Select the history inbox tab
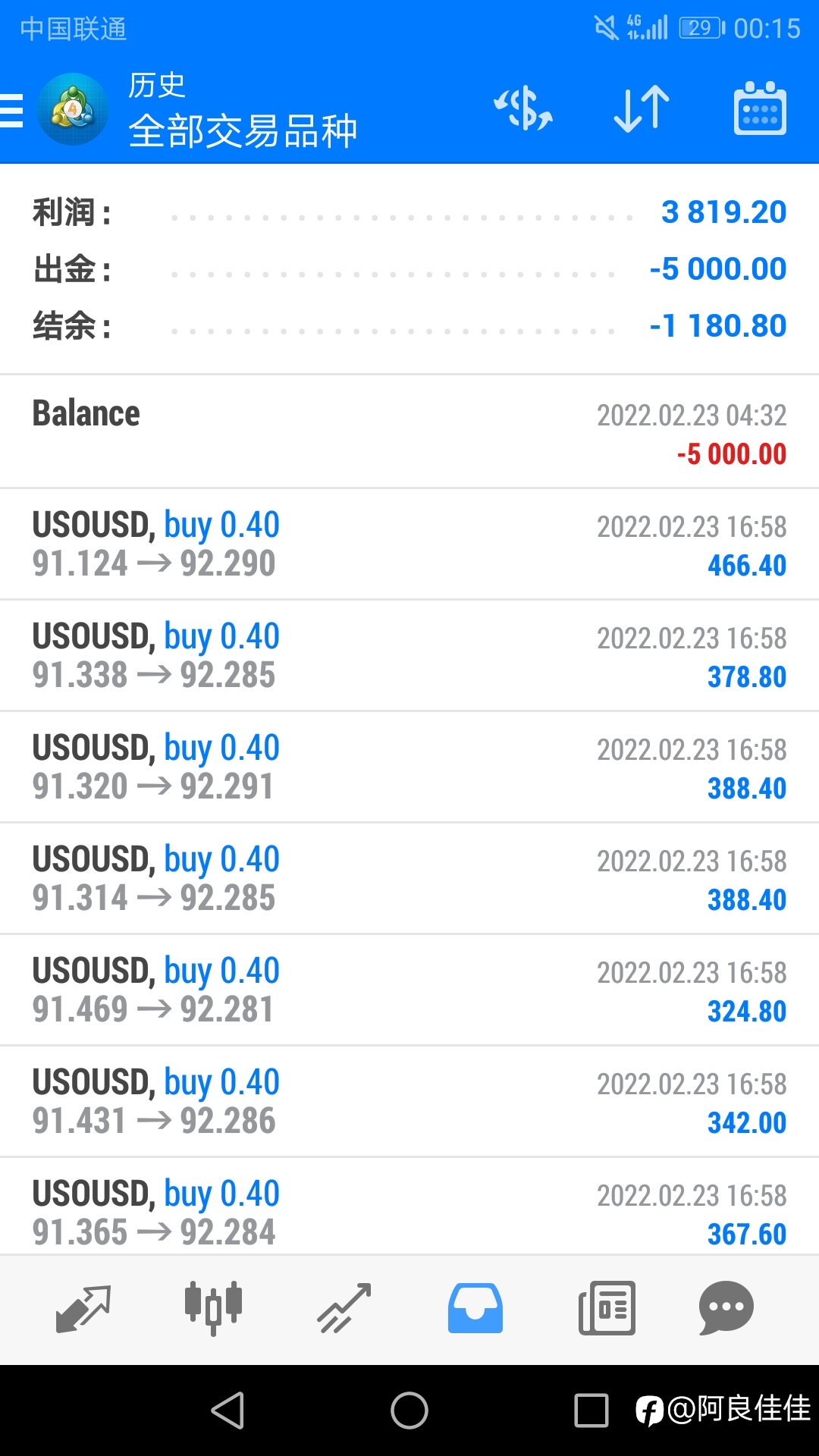 click(x=475, y=1308)
